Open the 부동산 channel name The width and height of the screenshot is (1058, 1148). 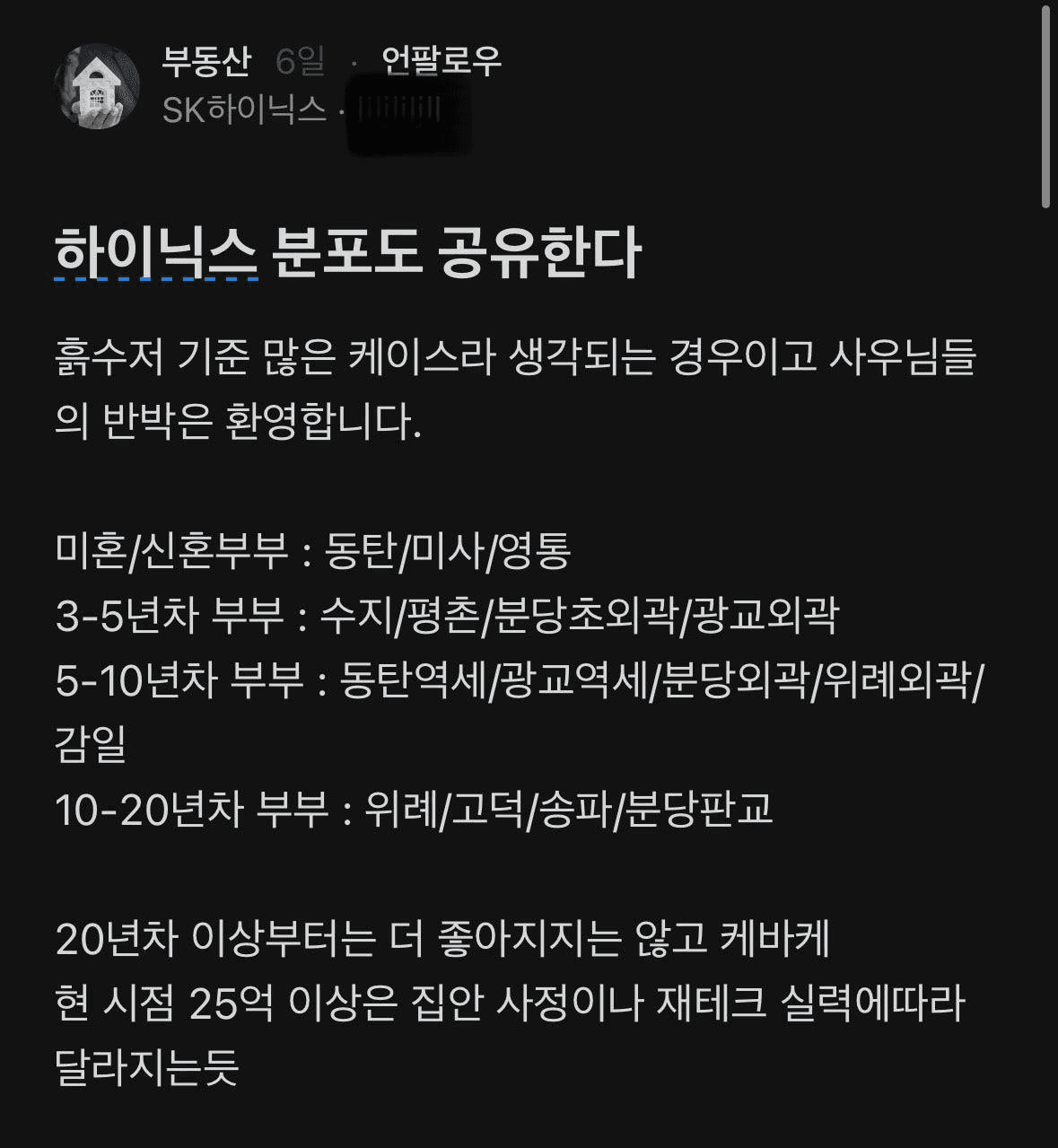click(x=205, y=61)
